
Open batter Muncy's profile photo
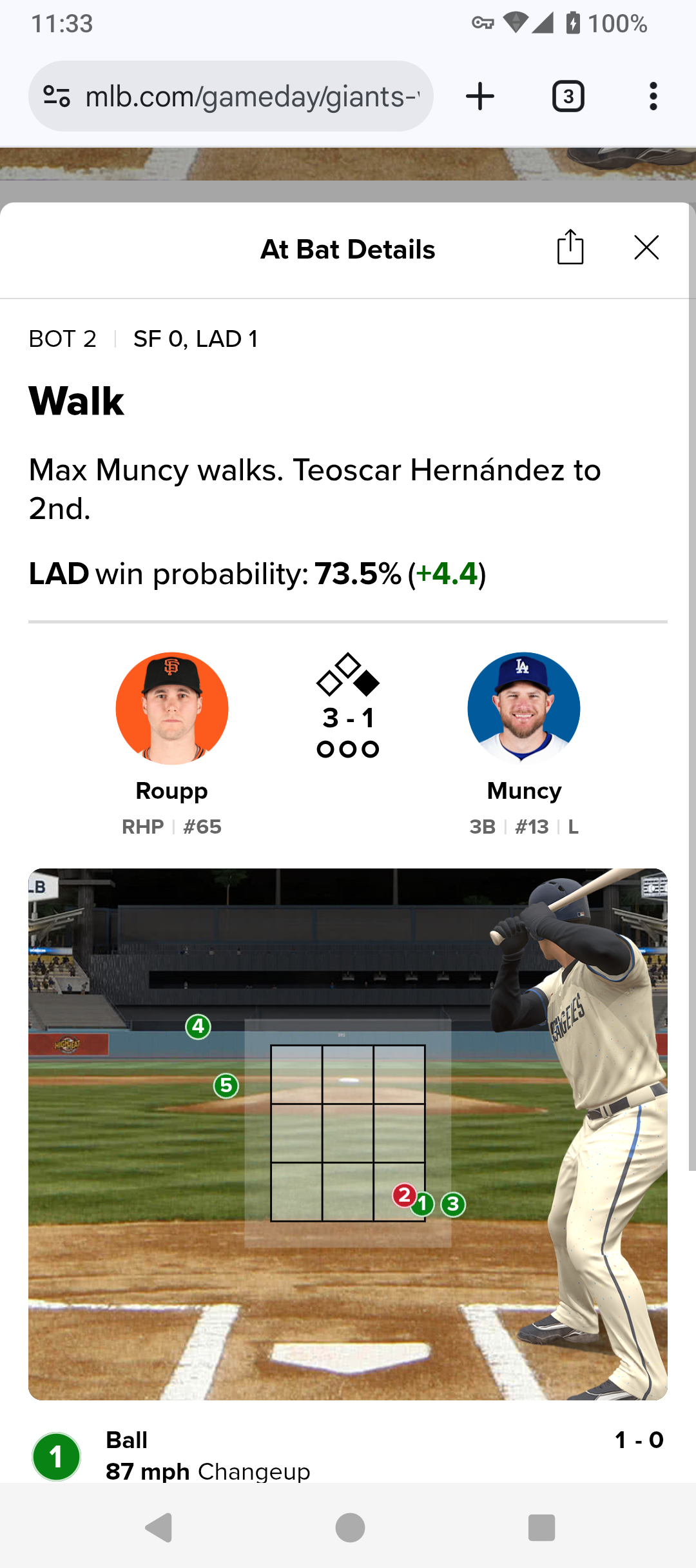click(x=524, y=709)
